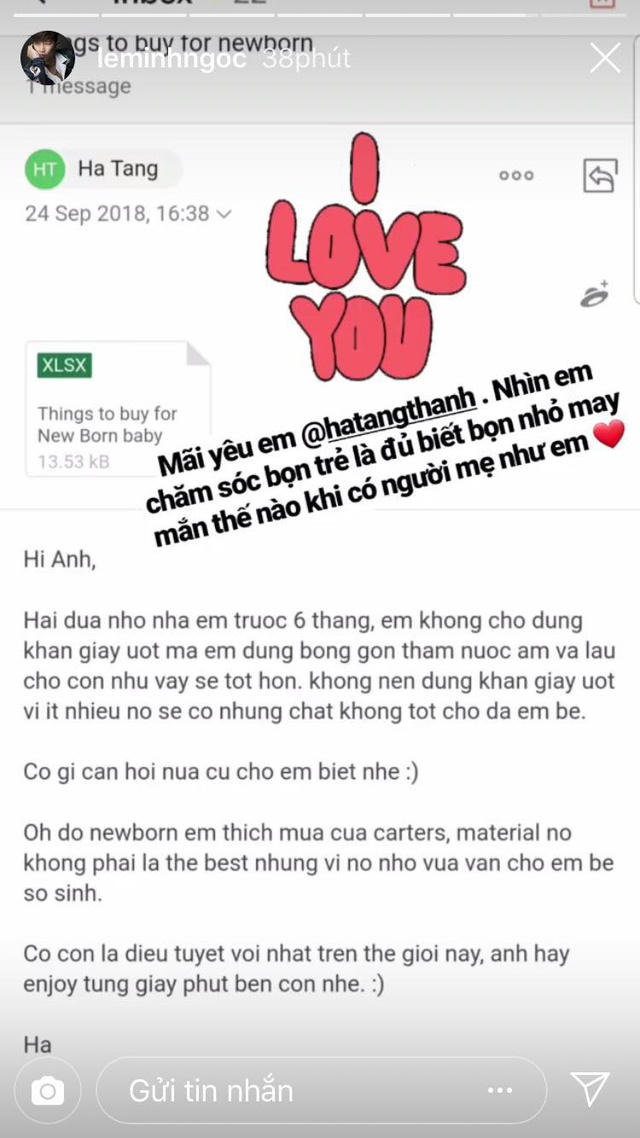
Task: Open leminhngoc's profile from avatar
Action: 47,58
